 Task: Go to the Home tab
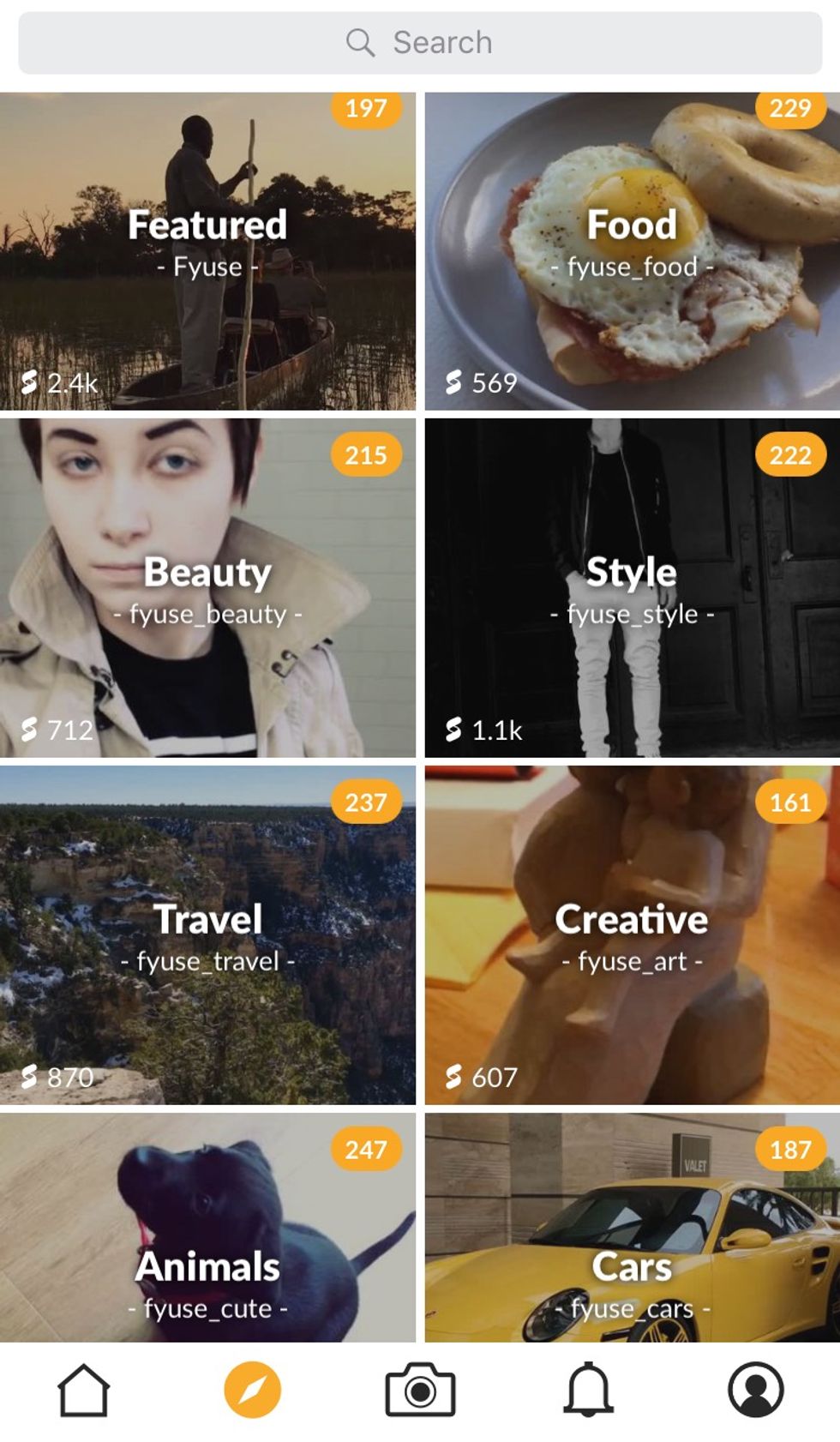[83, 1390]
